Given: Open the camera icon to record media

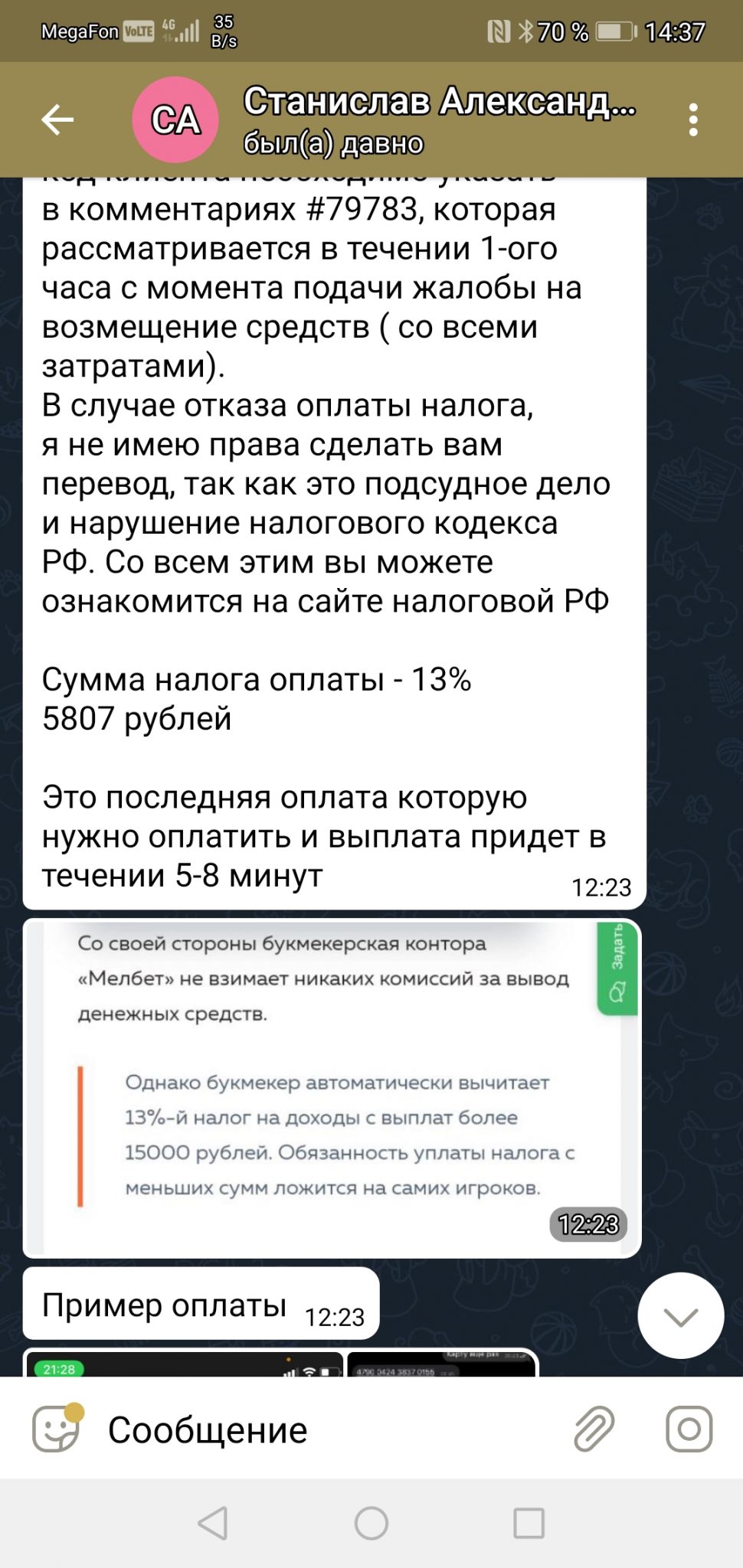Looking at the screenshot, I should tap(689, 1429).
